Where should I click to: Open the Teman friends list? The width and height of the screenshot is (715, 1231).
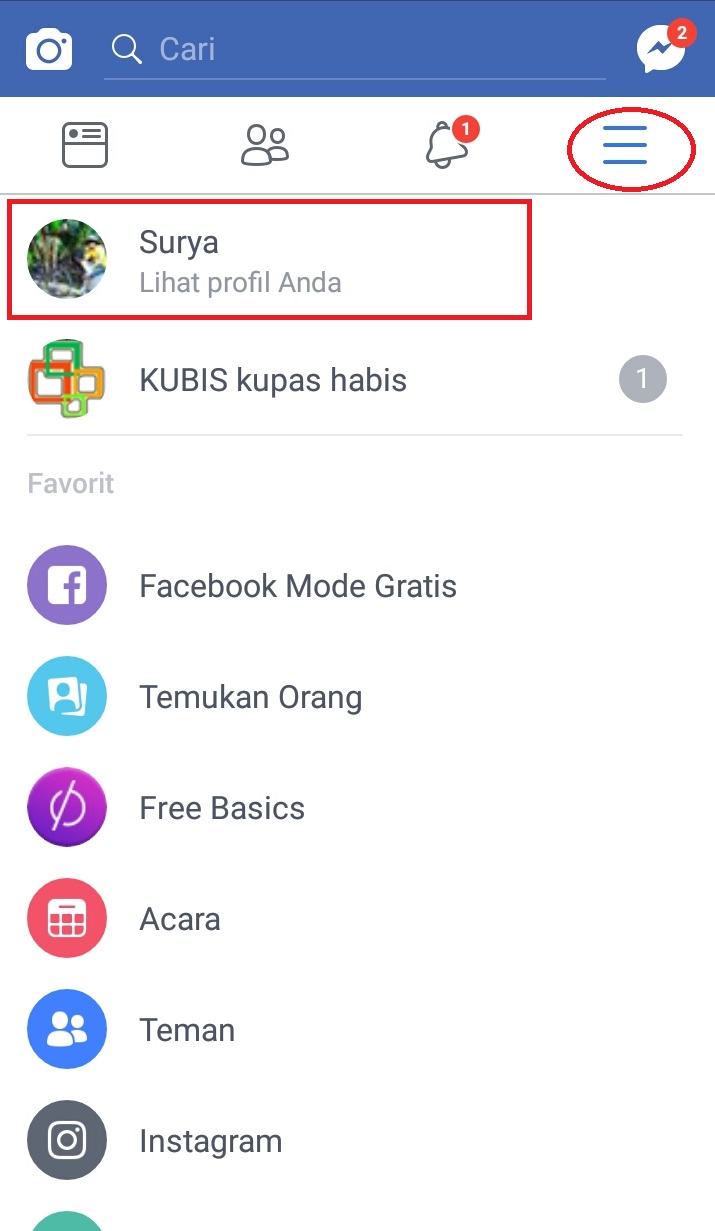click(x=187, y=1030)
